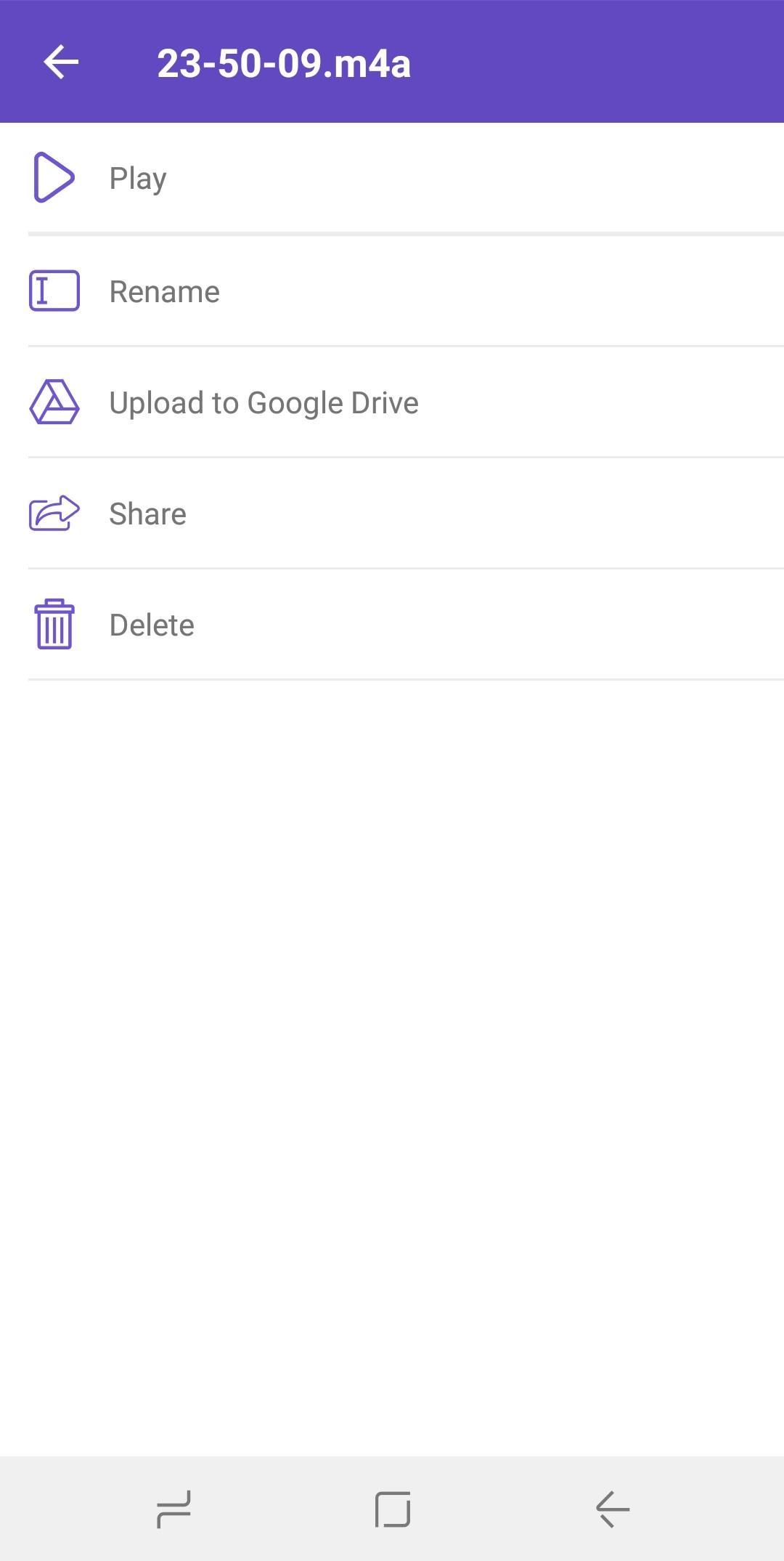
Task: Tap the system back button
Action: (612, 1509)
